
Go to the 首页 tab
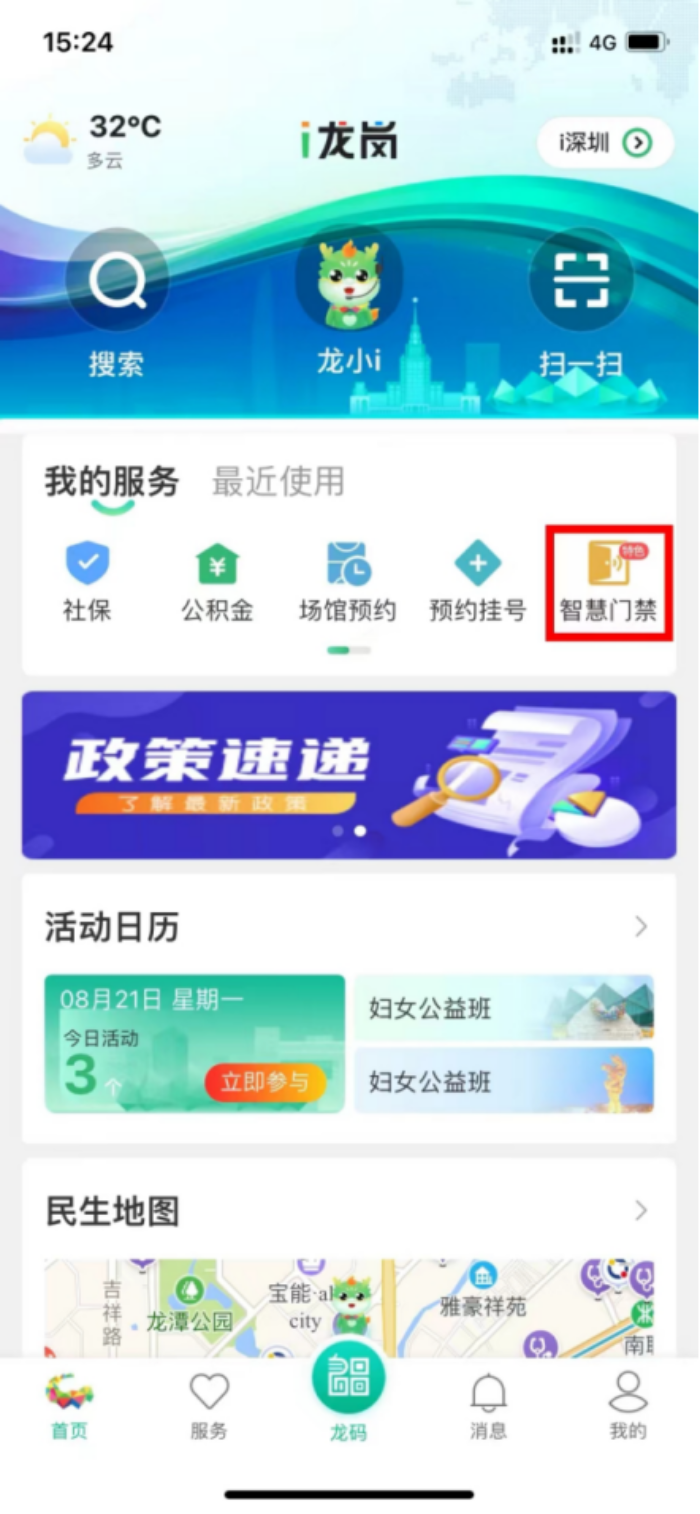[x=70, y=1406]
